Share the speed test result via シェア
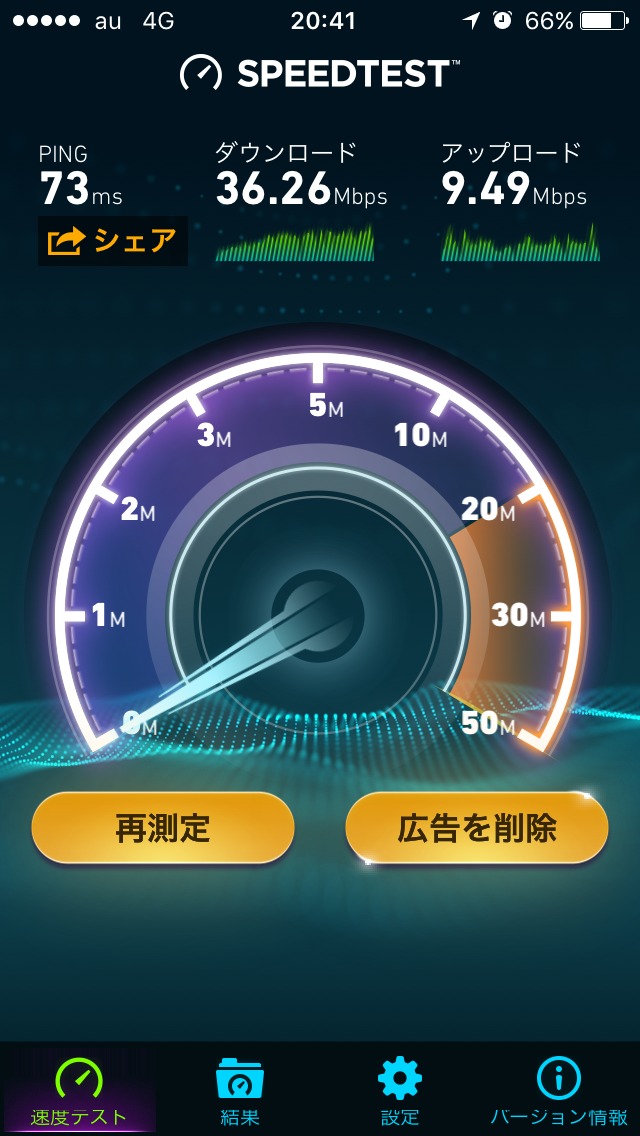640x1136 pixels. pyautogui.click(x=112, y=241)
